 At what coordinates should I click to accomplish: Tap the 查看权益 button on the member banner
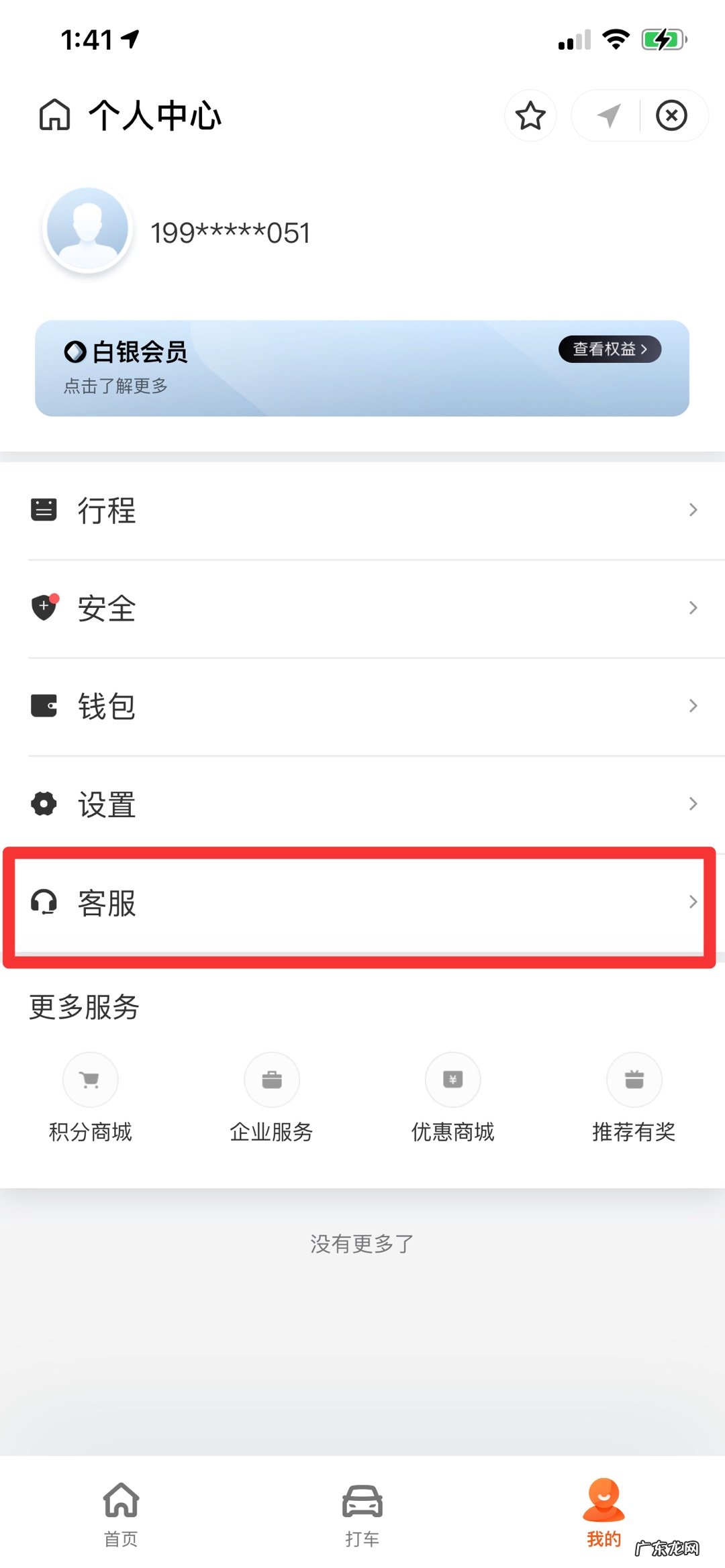point(609,349)
